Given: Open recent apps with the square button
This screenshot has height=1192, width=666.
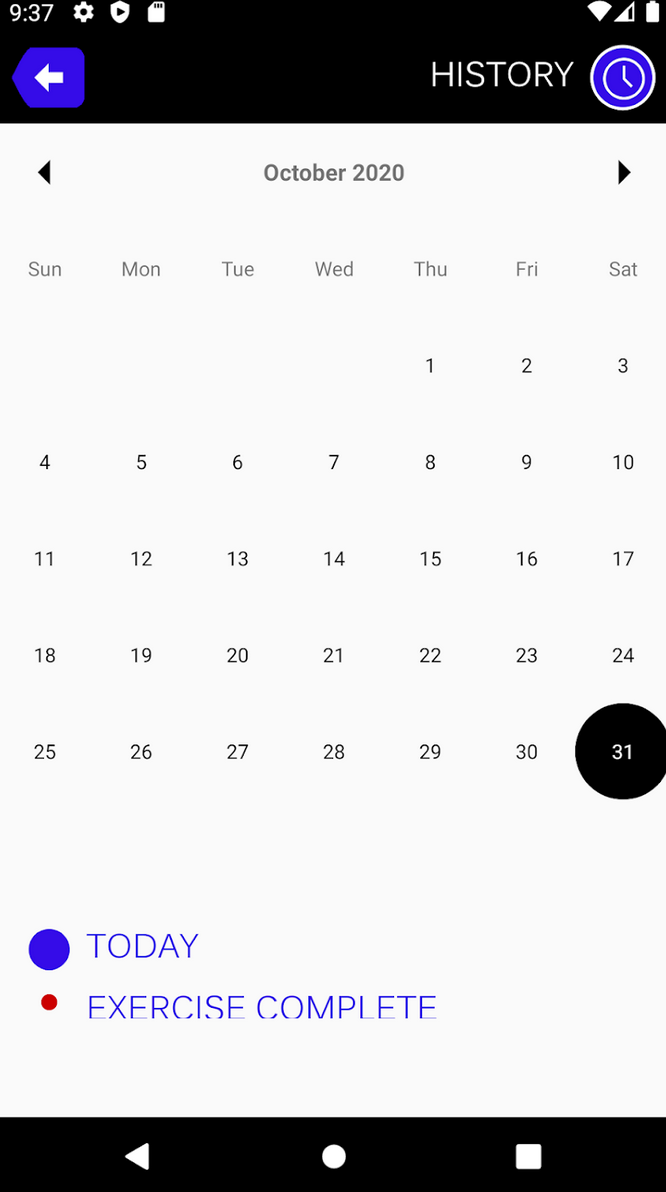Looking at the screenshot, I should tap(528, 1156).
